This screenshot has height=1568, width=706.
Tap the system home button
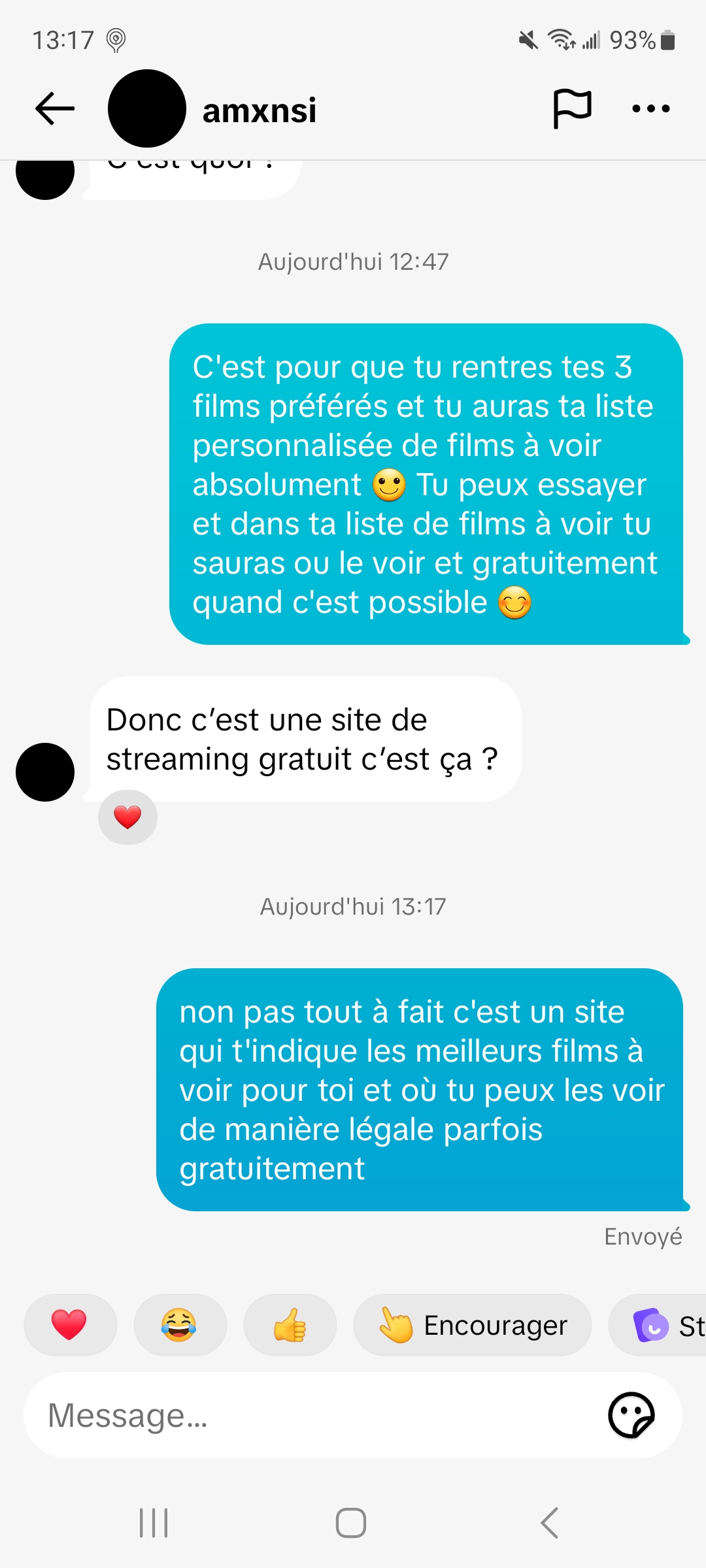(351, 1523)
